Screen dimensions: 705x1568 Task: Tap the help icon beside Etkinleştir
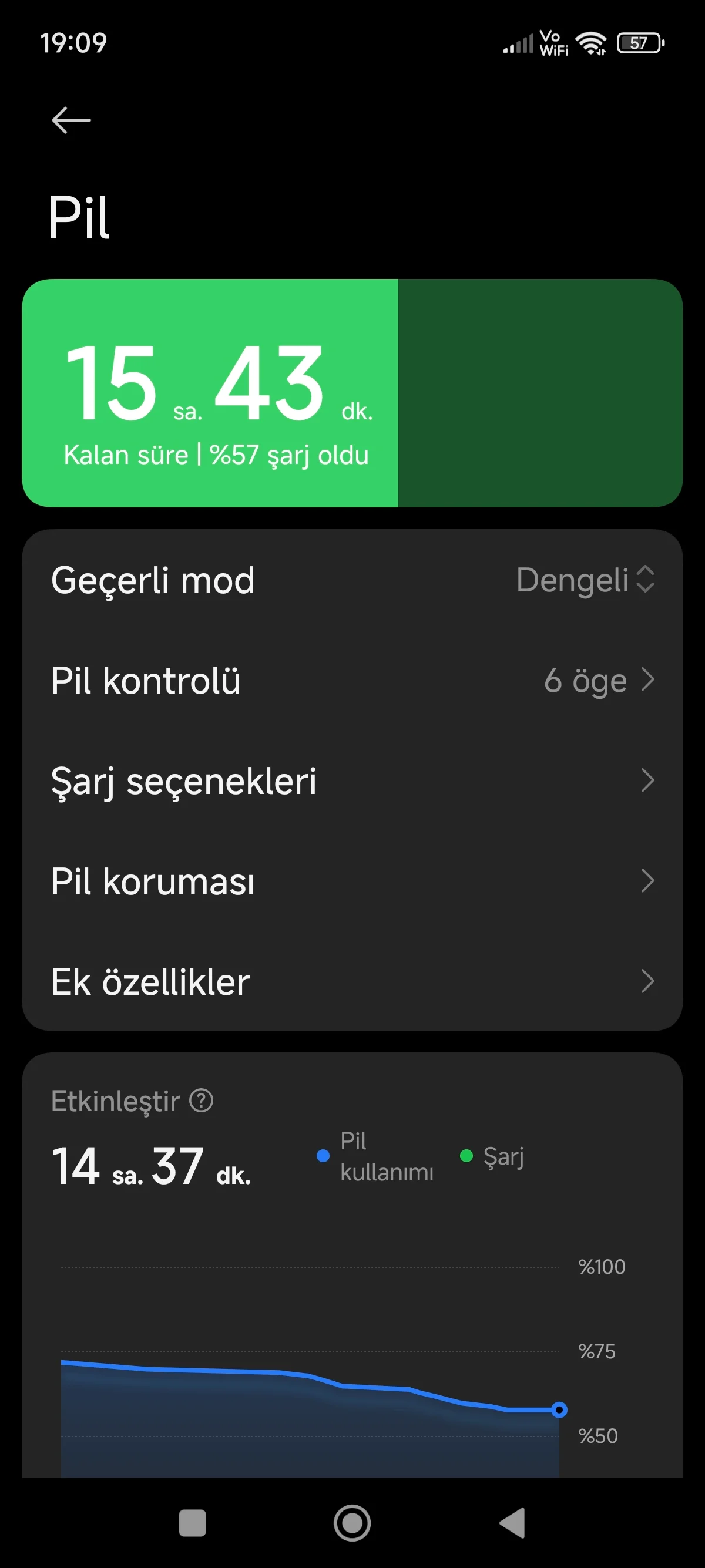[x=202, y=1101]
